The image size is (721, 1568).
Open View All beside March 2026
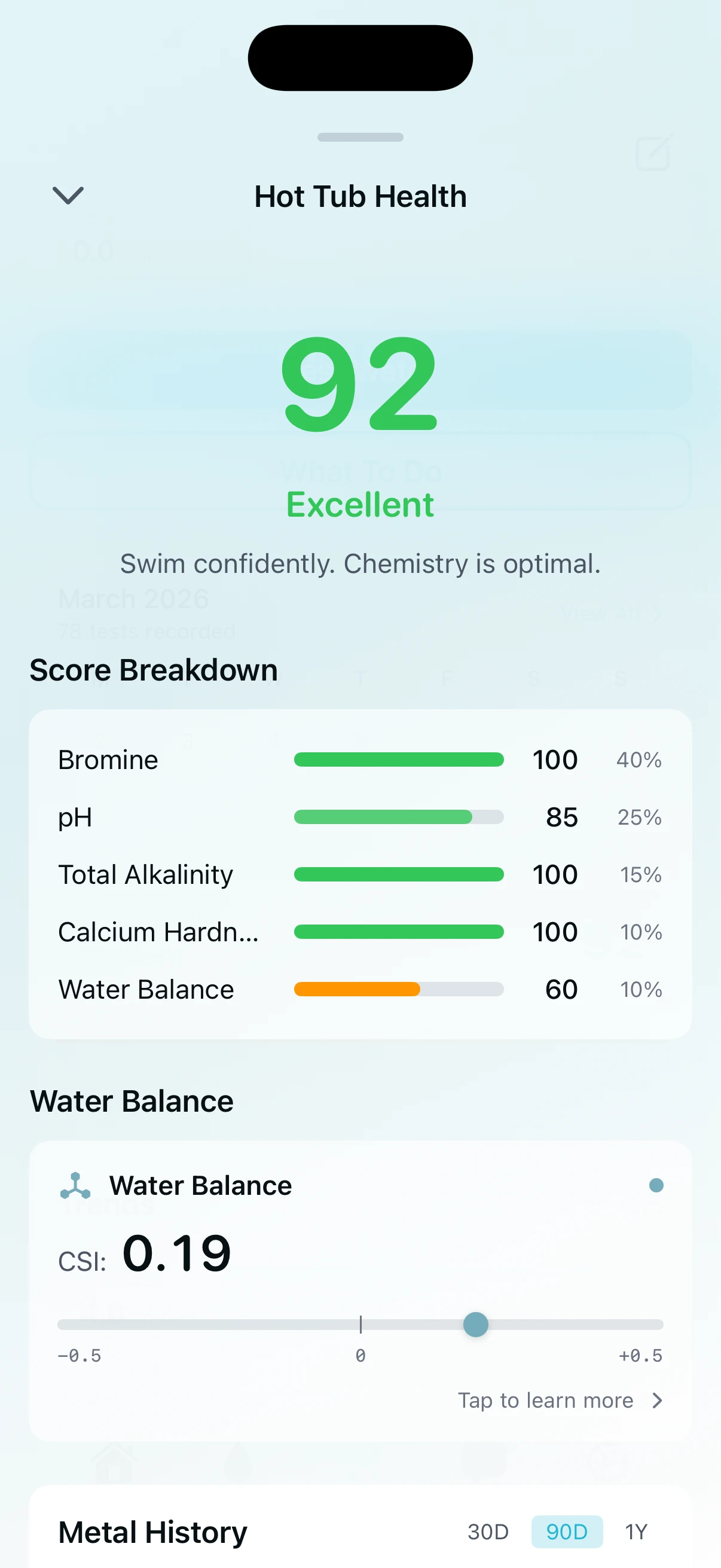pos(610,613)
